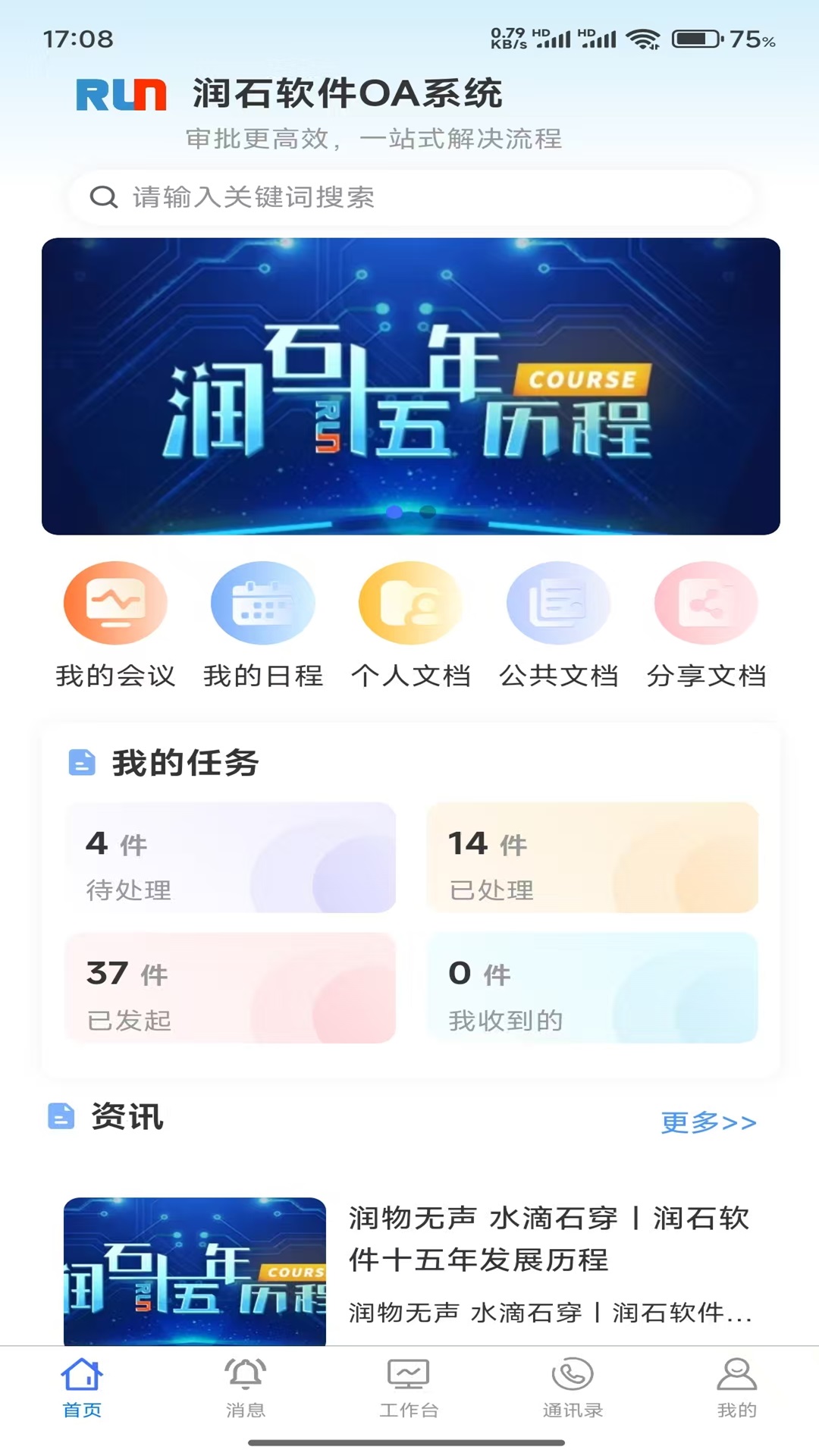Open the 我收到的 received tasks card

tap(592, 987)
